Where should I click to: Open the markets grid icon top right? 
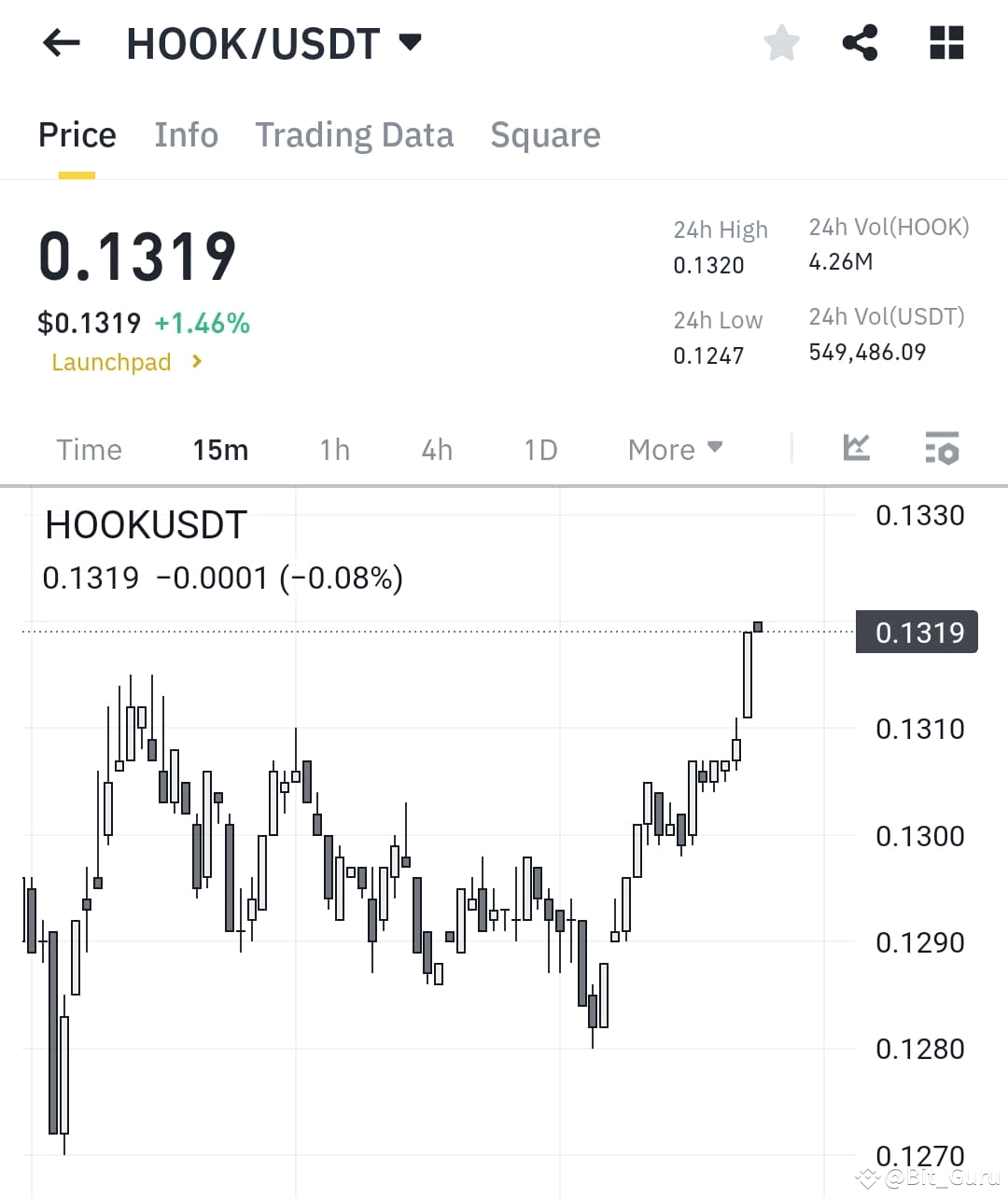(946, 43)
